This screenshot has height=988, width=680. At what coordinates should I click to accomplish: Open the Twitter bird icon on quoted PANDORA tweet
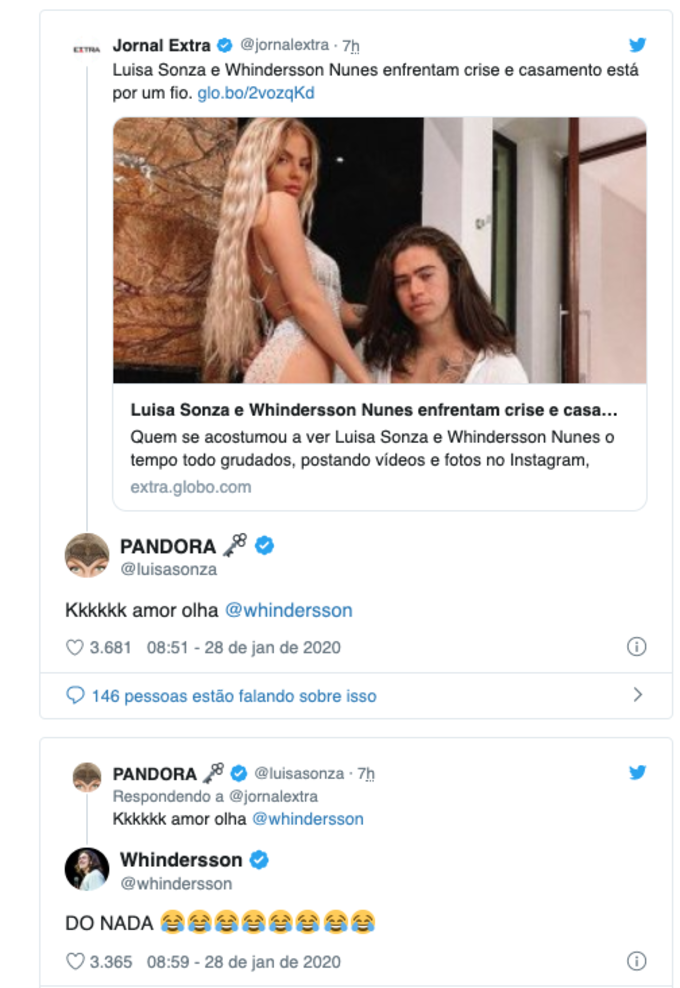click(637, 773)
